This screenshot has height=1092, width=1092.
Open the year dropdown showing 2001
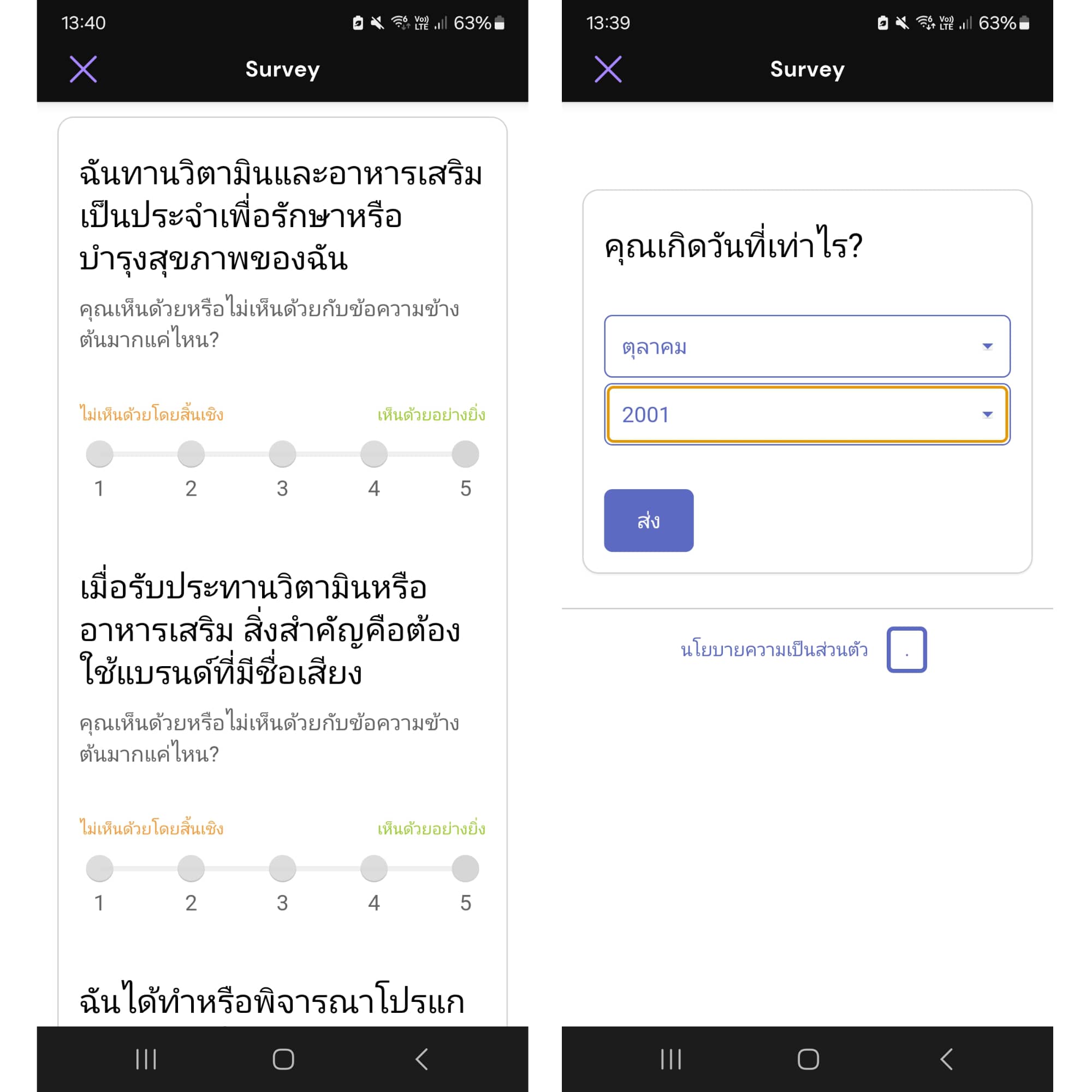(806, 414)
